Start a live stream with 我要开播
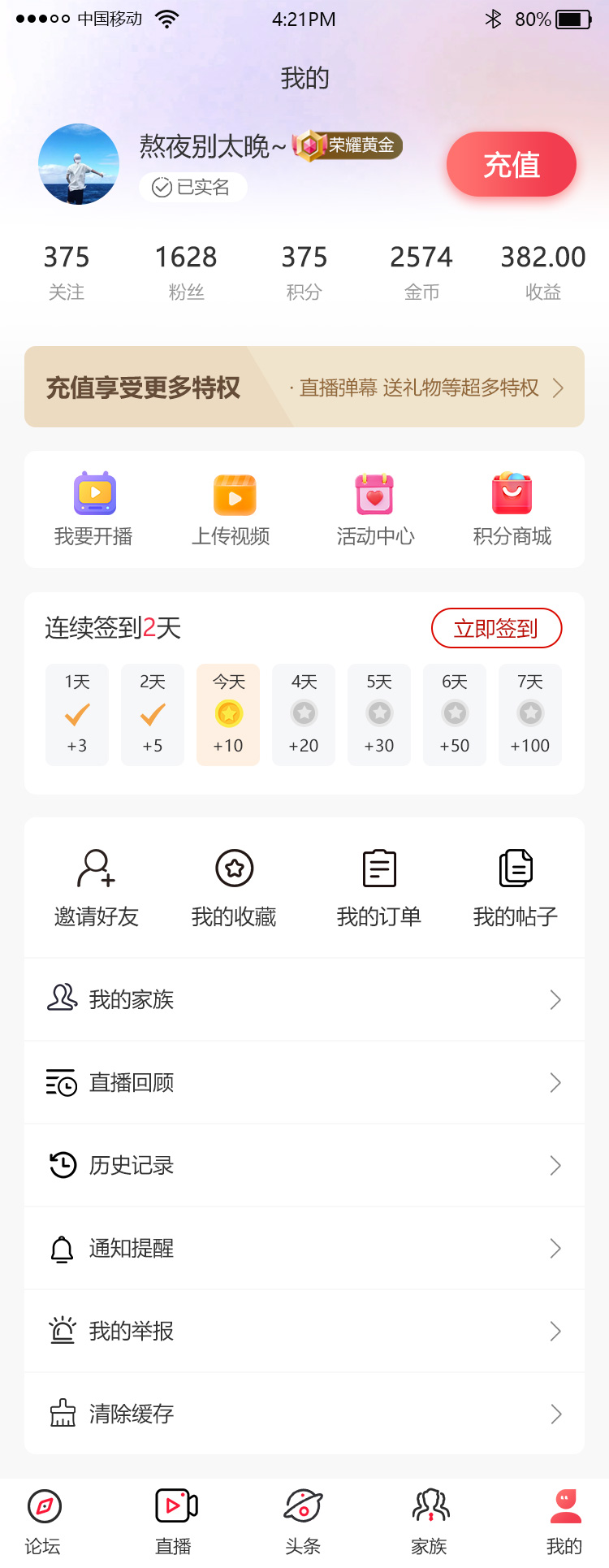Viewport: 609px width, 1568px height. (94, 509)
